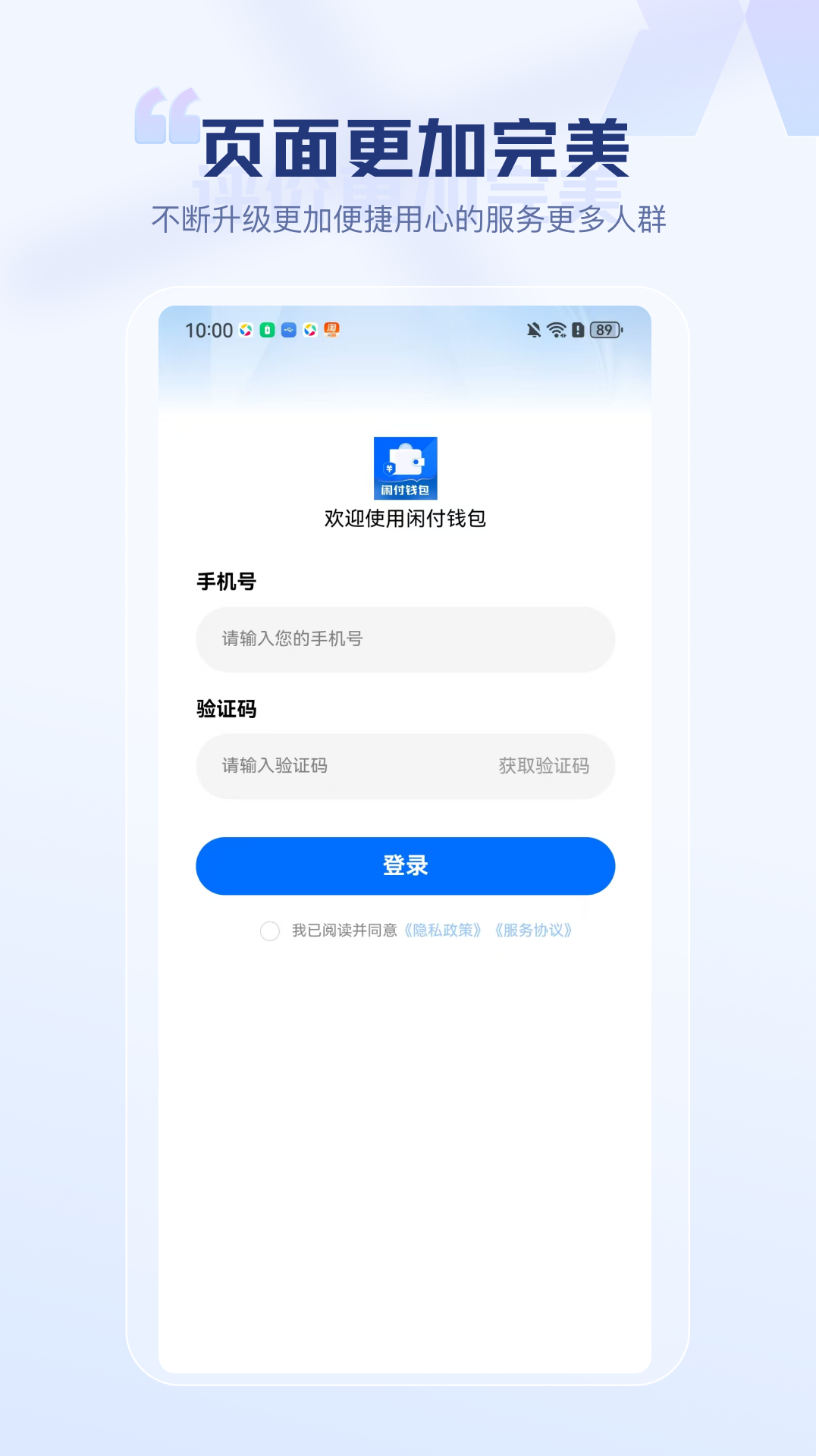Screen dimensions: 819x1456
Task: Click the USB connection icon in status bar
Action: tap(289, 331)
